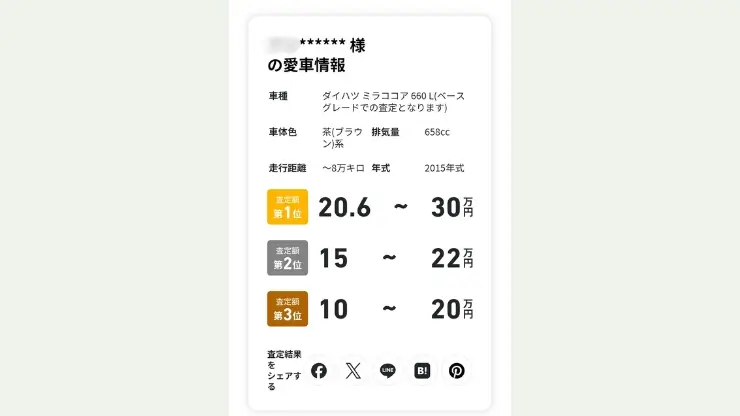Viewport: 740px width, 416px height.
Task: Share the appraisal result on Facebook
Action: coord(319,371)
